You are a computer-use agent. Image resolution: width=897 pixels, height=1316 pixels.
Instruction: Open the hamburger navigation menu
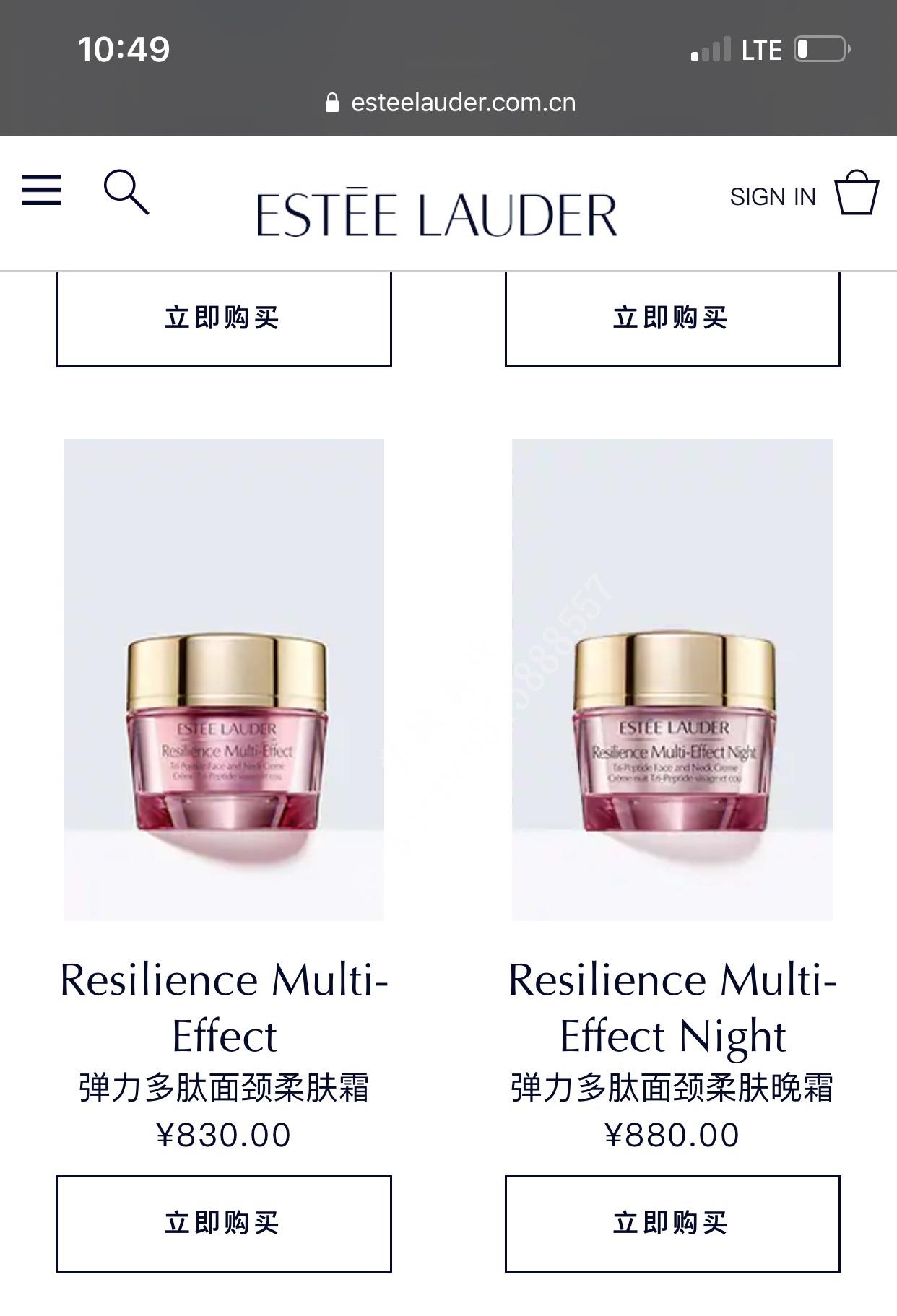click(x=41, y=191)
